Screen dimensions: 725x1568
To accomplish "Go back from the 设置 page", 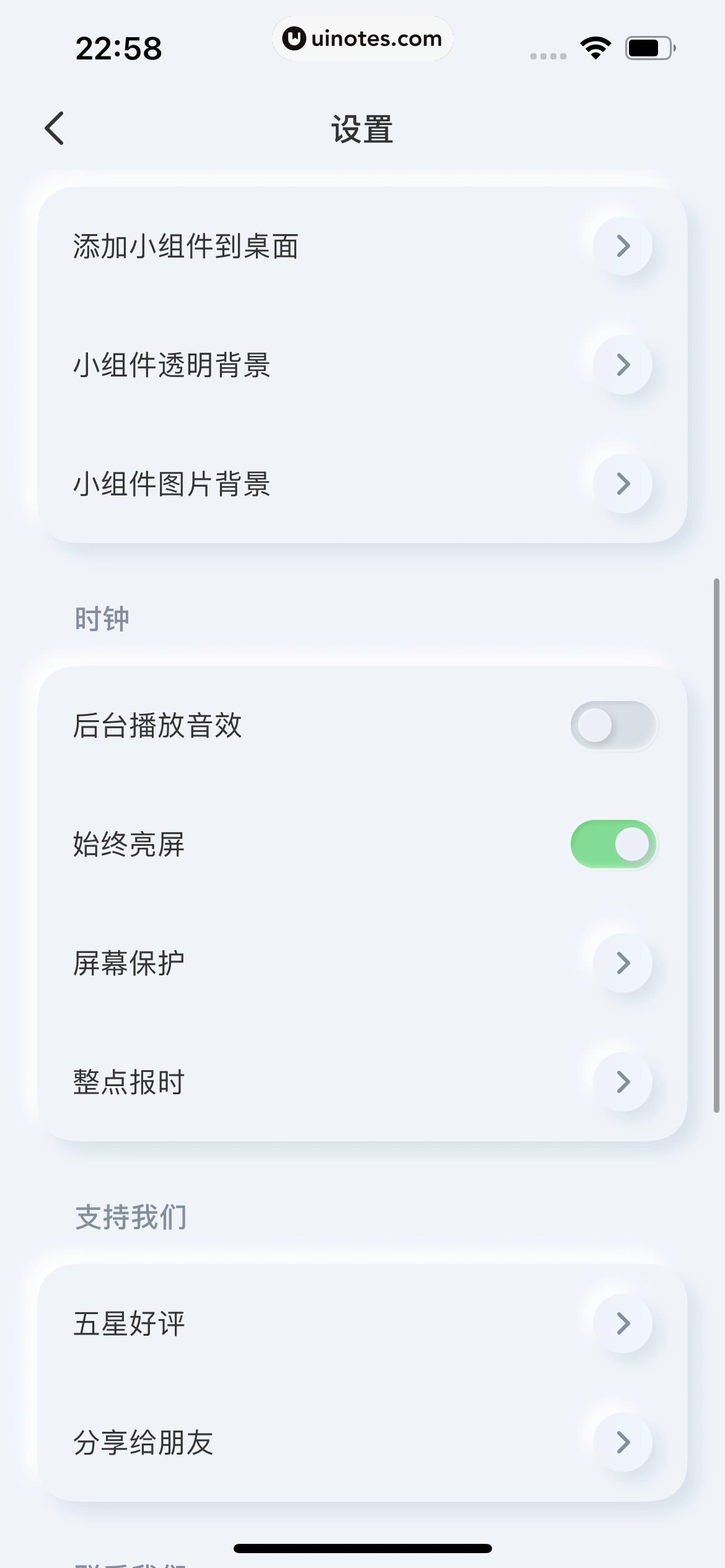I will click(55, 129).
